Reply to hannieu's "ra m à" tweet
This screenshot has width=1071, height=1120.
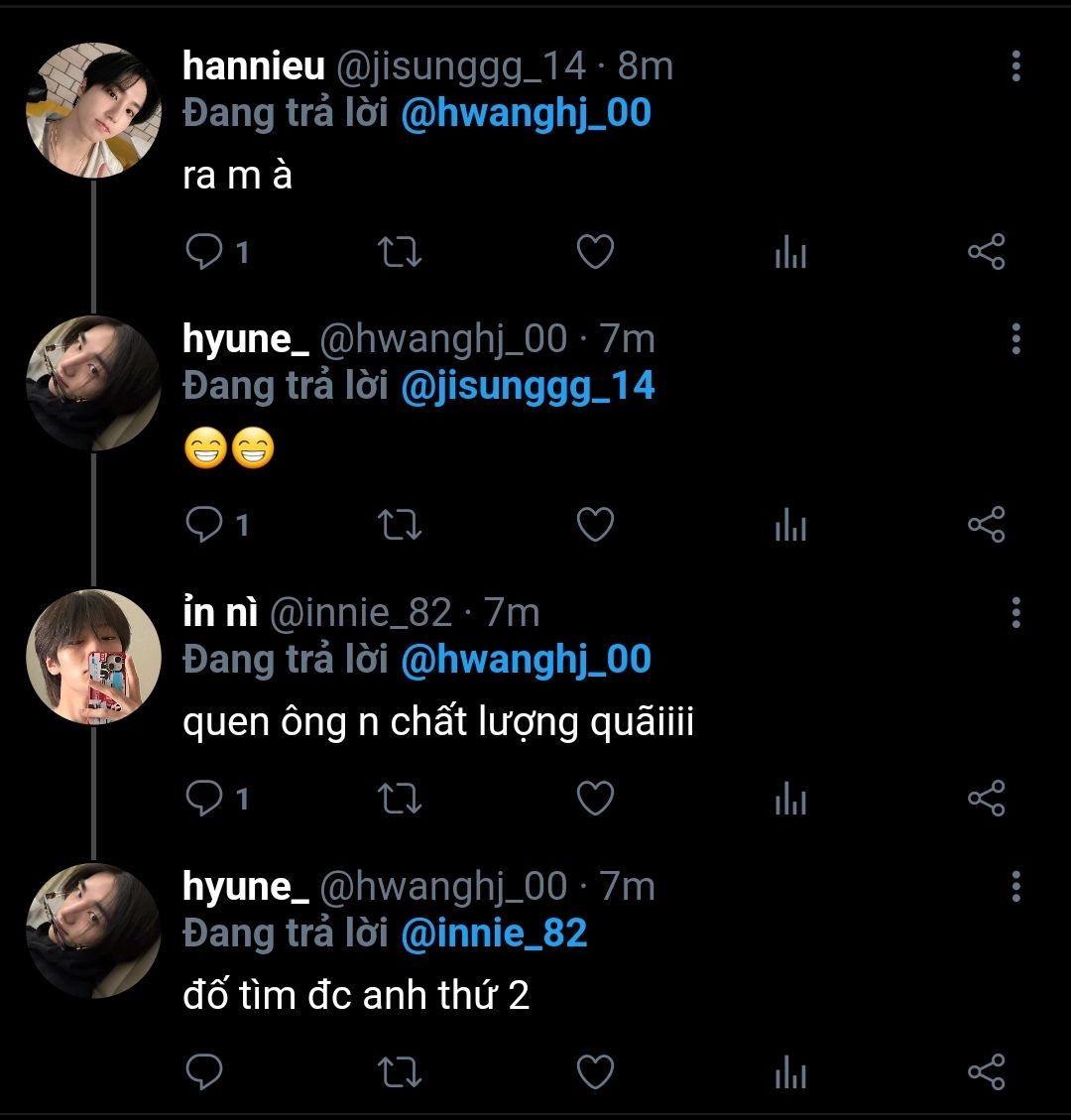point(205,252)
